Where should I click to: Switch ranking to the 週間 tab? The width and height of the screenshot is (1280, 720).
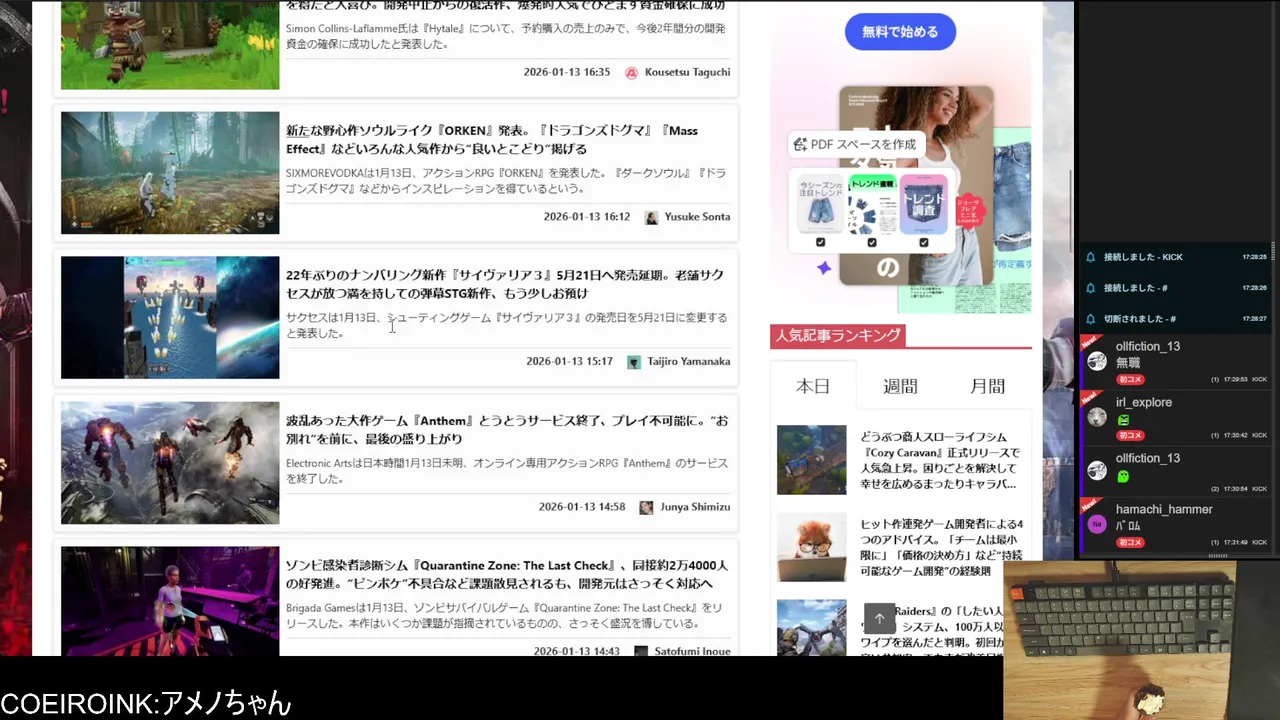click(x=900, y=386)
